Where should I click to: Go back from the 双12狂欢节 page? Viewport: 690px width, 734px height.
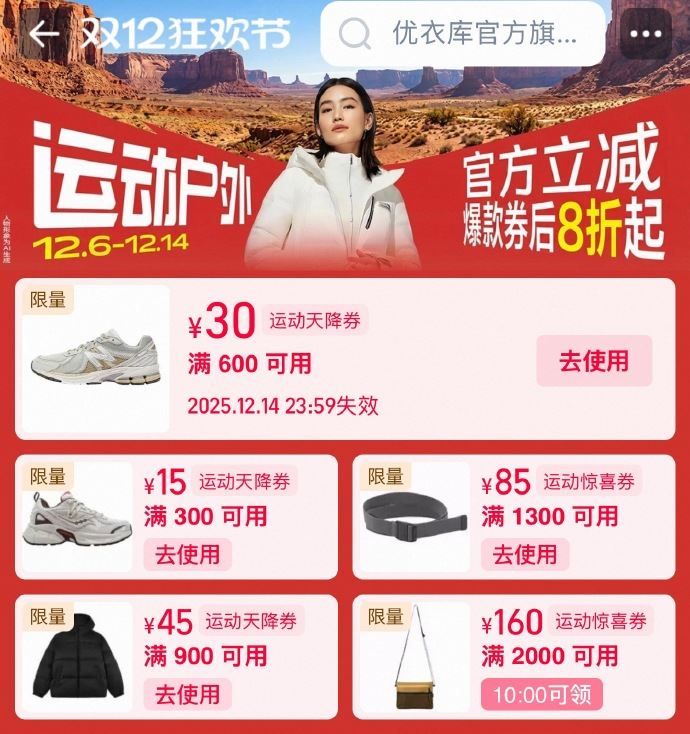(x=42, y=35)
